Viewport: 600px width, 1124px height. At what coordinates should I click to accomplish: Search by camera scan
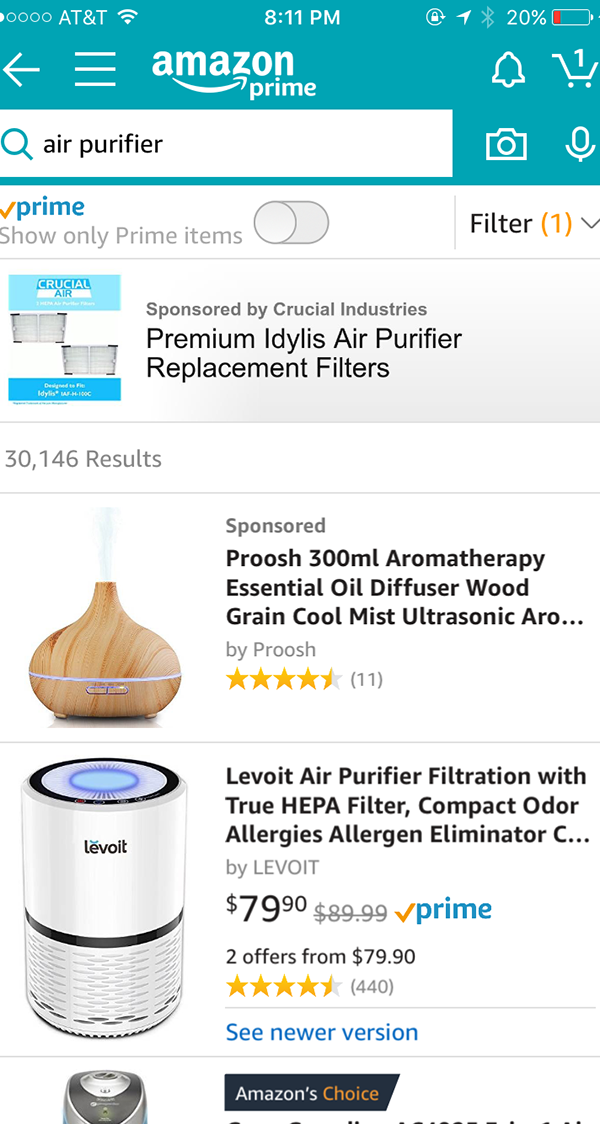point(506,145)
